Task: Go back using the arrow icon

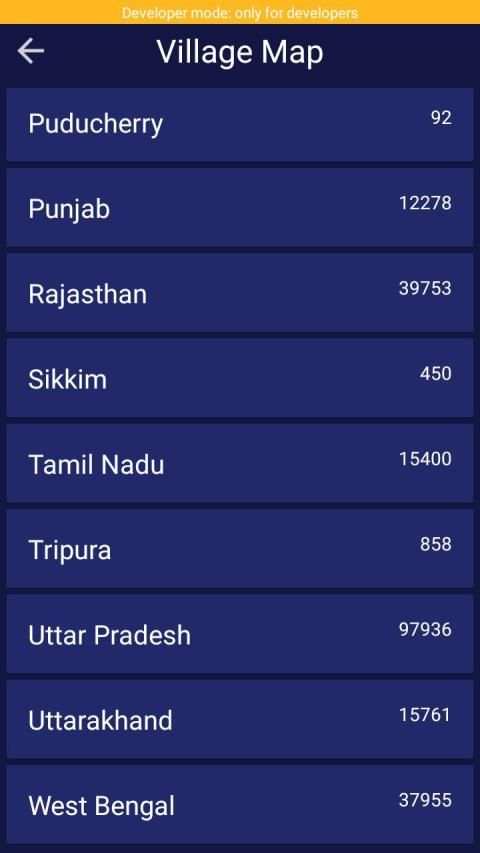Action: 30,52
